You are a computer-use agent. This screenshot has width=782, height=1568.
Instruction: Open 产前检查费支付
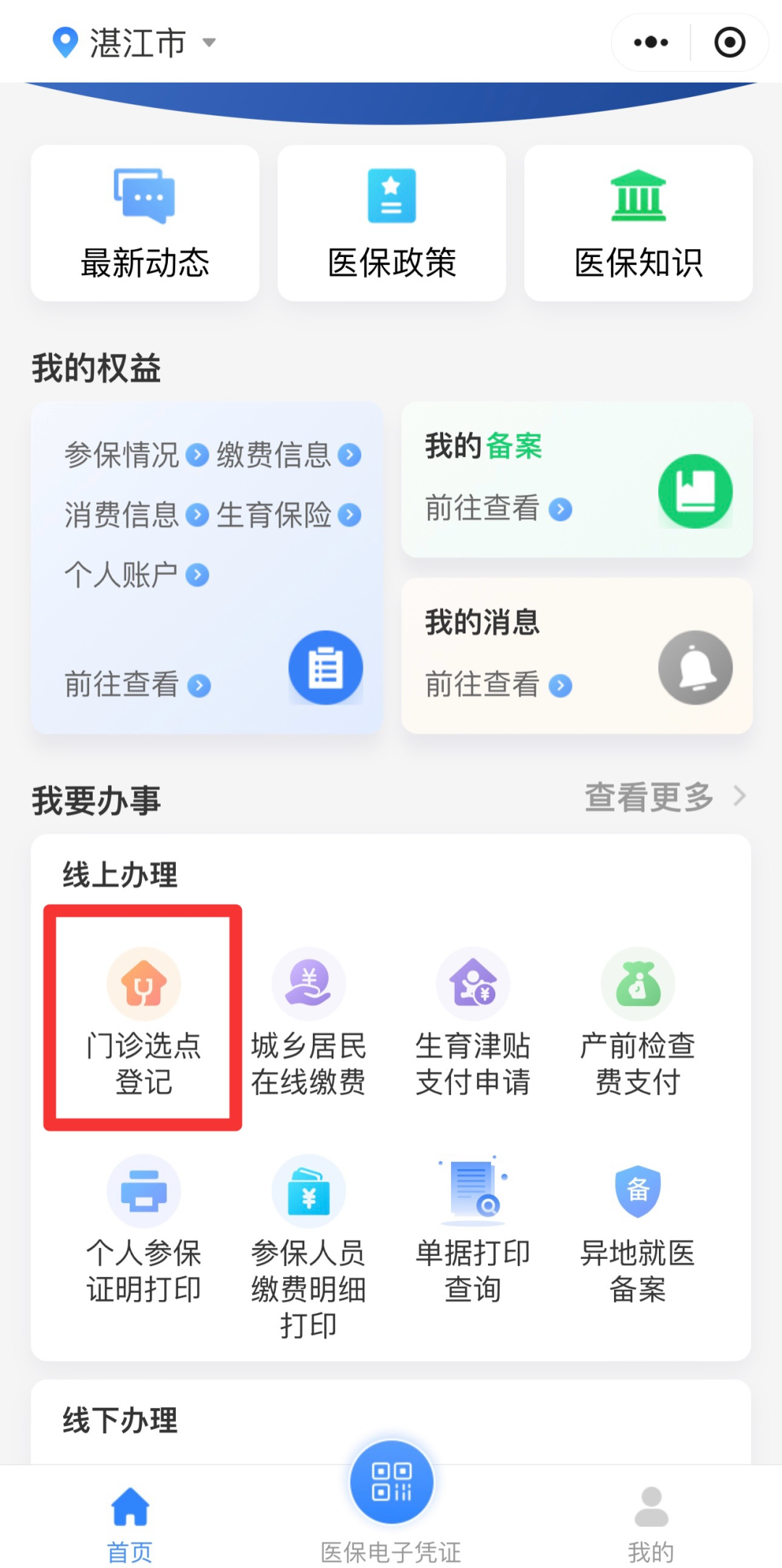pos(638,1022)
